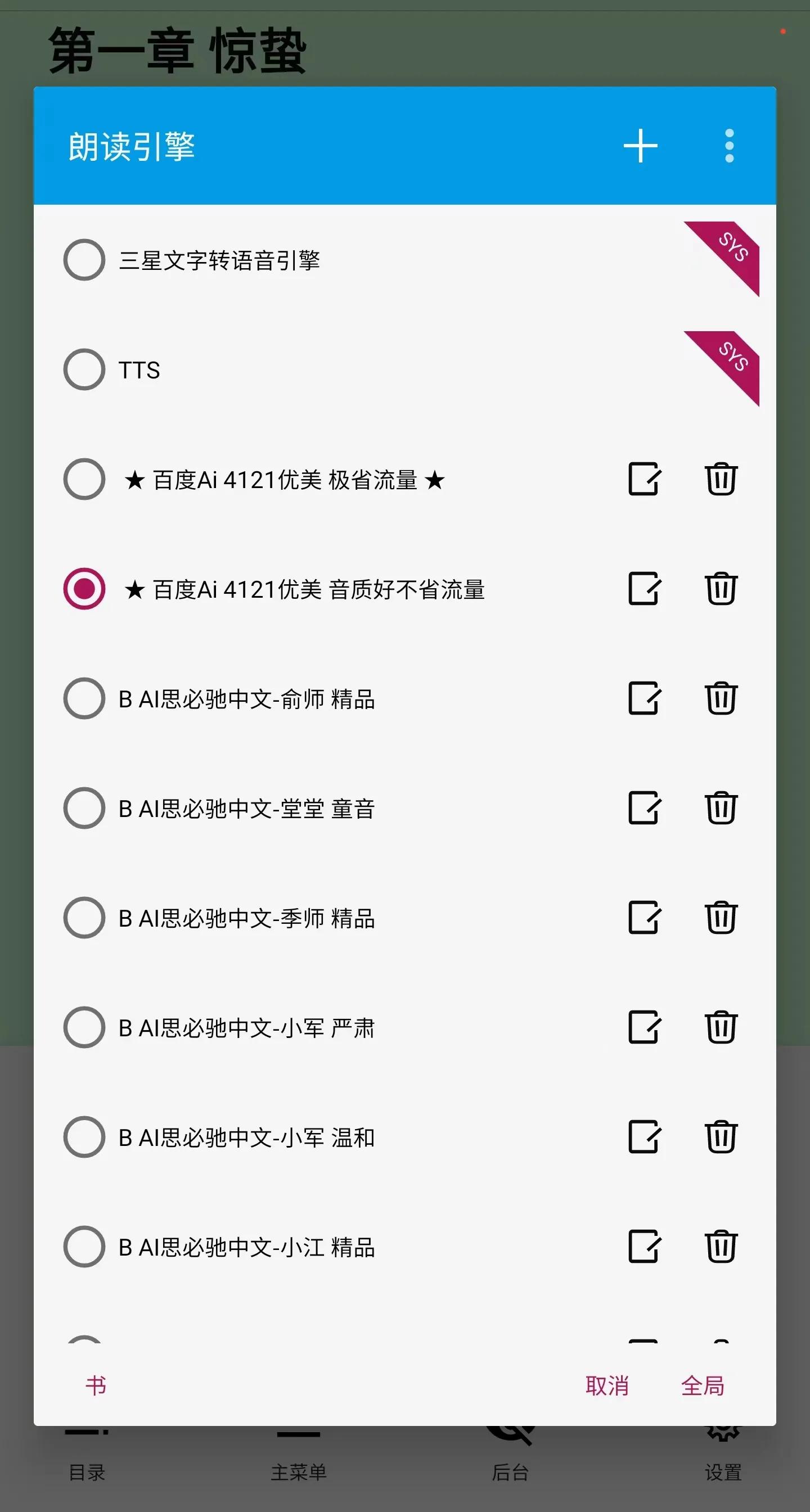Viewport: 810px width, 1512px height.
Task: Apply engine globally via 全局 button
Action: tap(703, 1387)
